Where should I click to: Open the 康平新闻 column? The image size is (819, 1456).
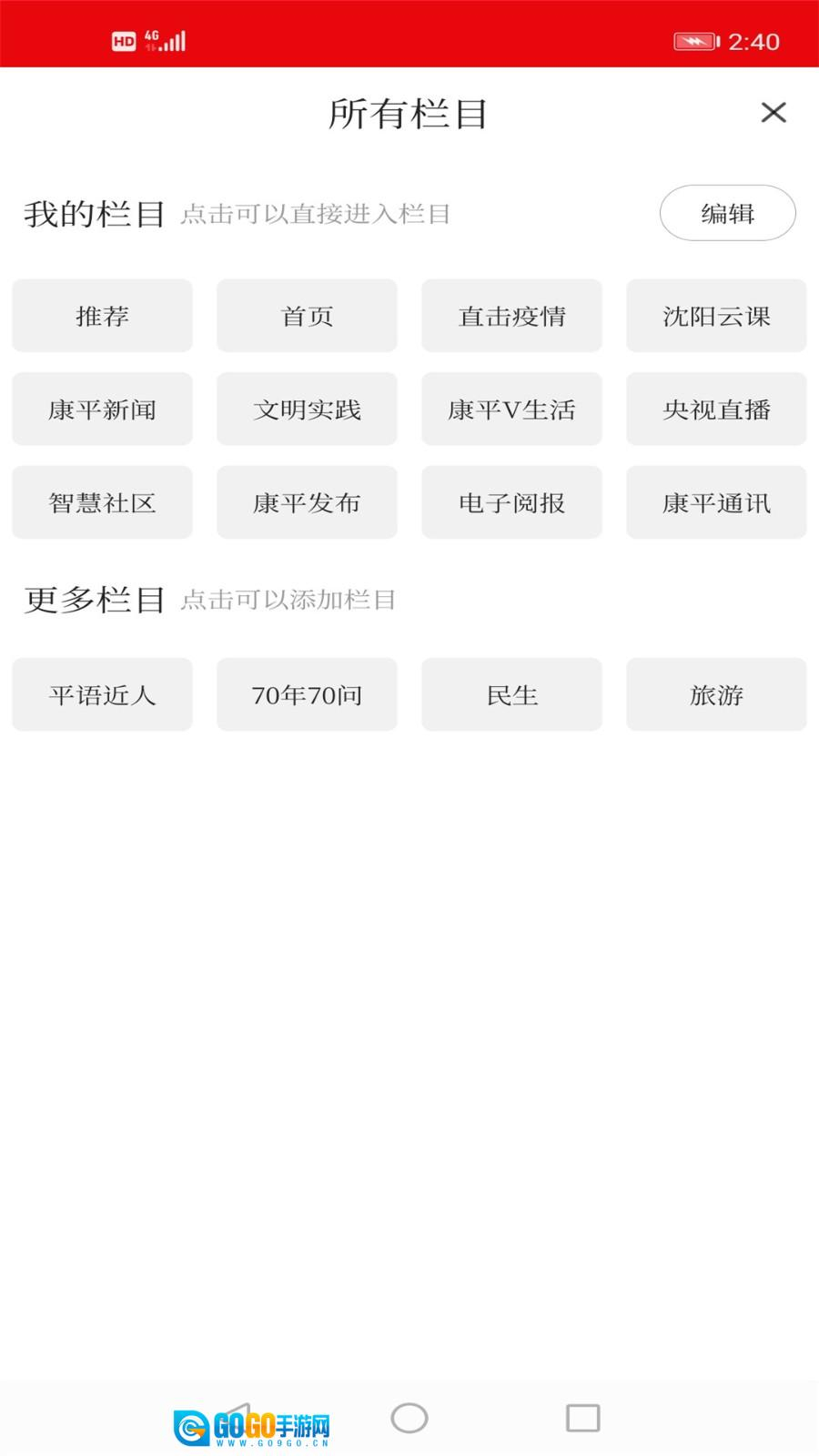click(102, 409)
